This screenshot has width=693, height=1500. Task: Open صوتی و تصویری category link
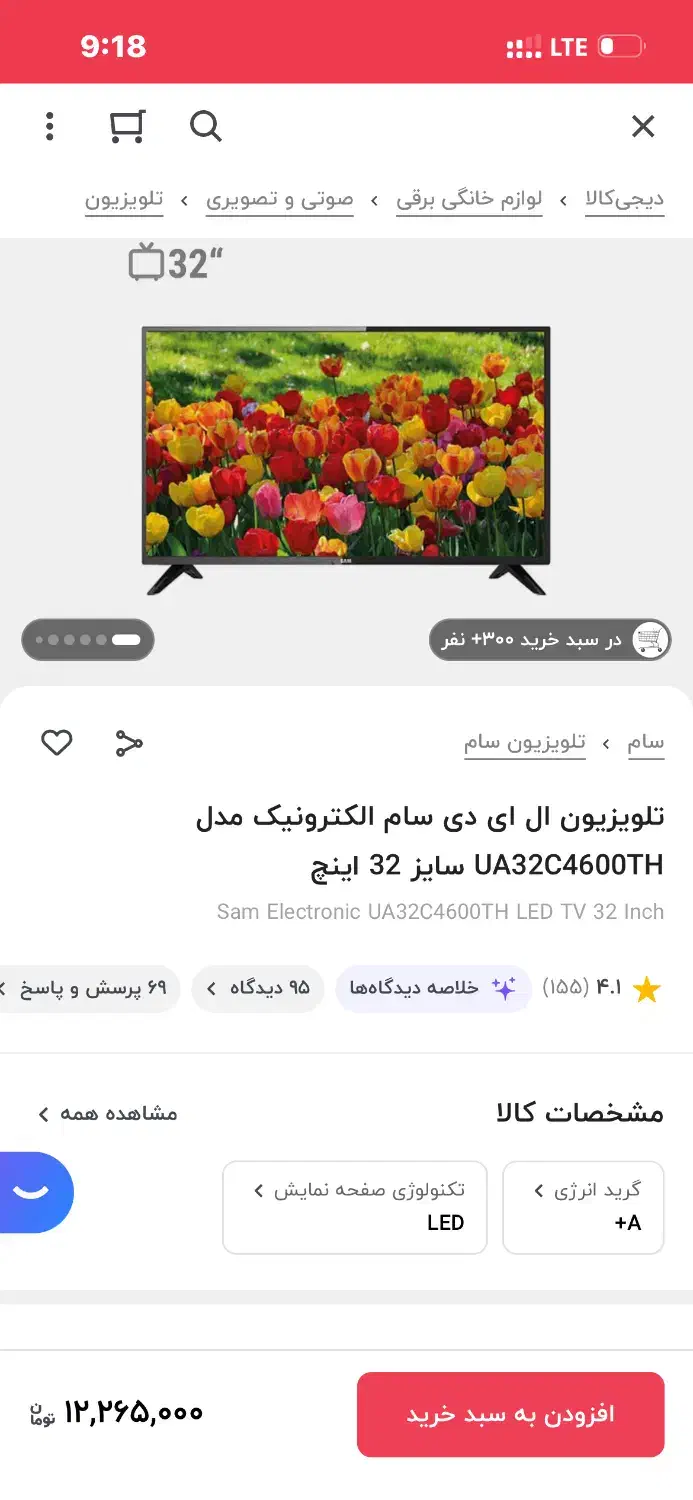280,199
